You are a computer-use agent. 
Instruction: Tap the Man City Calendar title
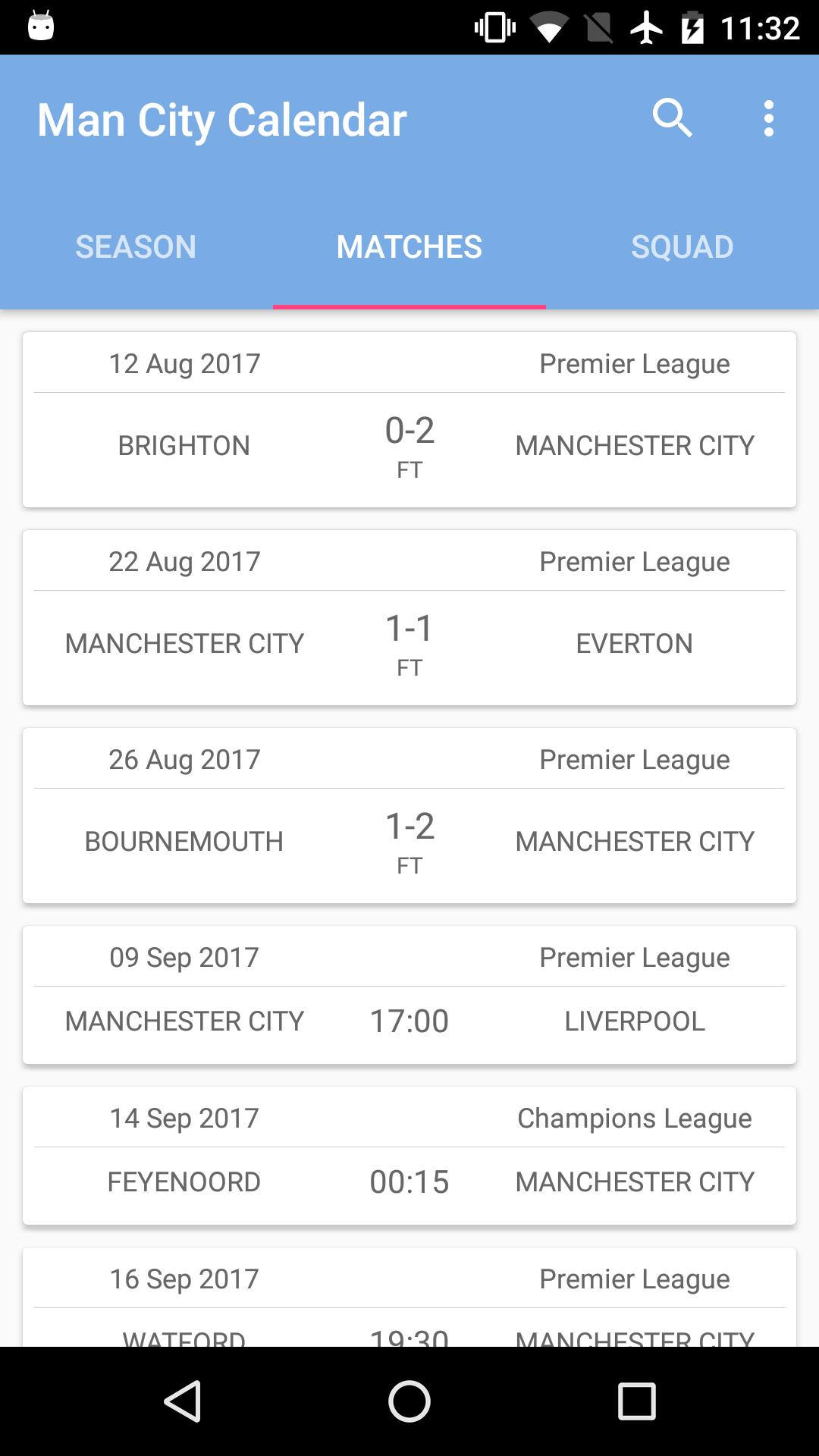pos(221,118)
